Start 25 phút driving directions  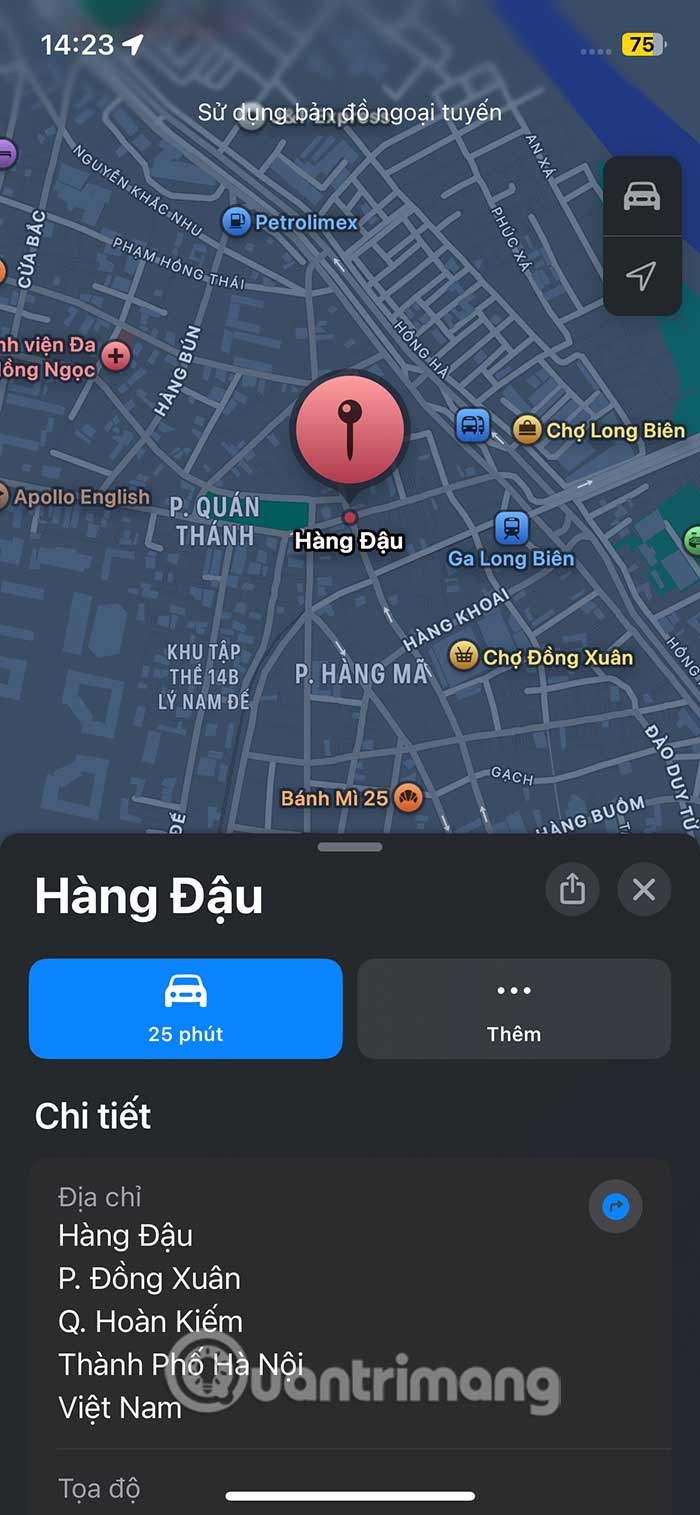click(x=186, y=1008)
